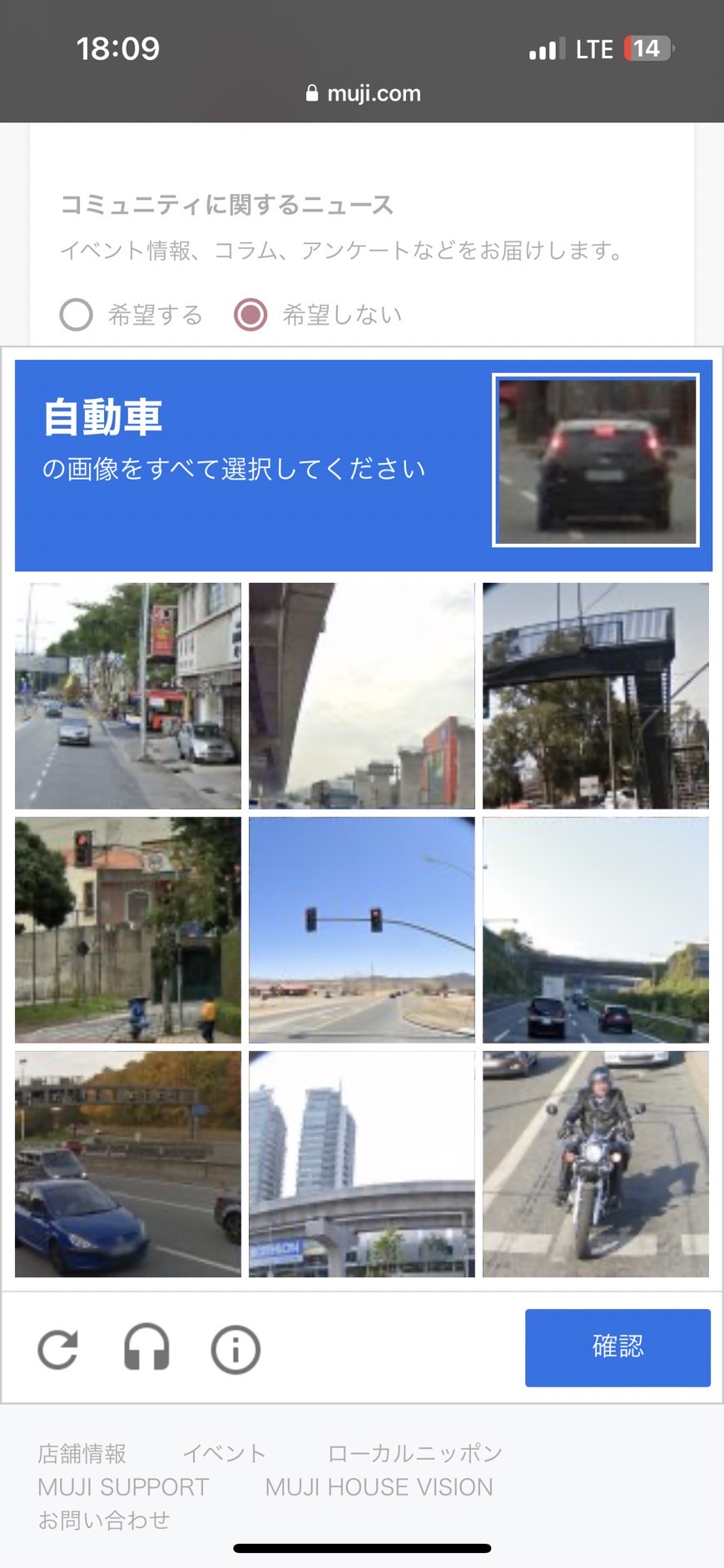
Task: Open the captcha info help icon
Action: (236, 1349)
